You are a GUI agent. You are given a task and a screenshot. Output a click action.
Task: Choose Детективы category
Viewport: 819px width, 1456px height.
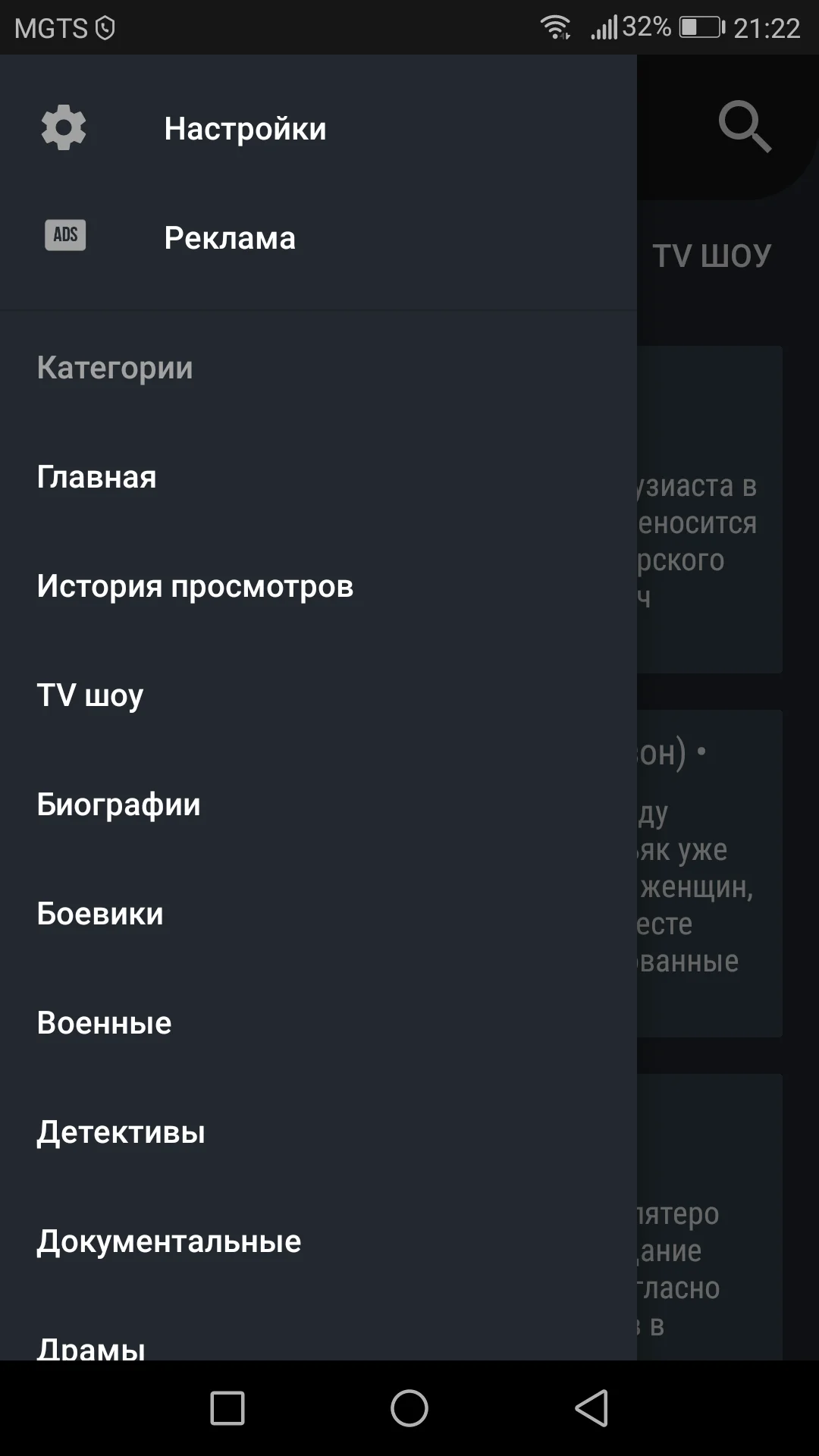[318, 1132]
